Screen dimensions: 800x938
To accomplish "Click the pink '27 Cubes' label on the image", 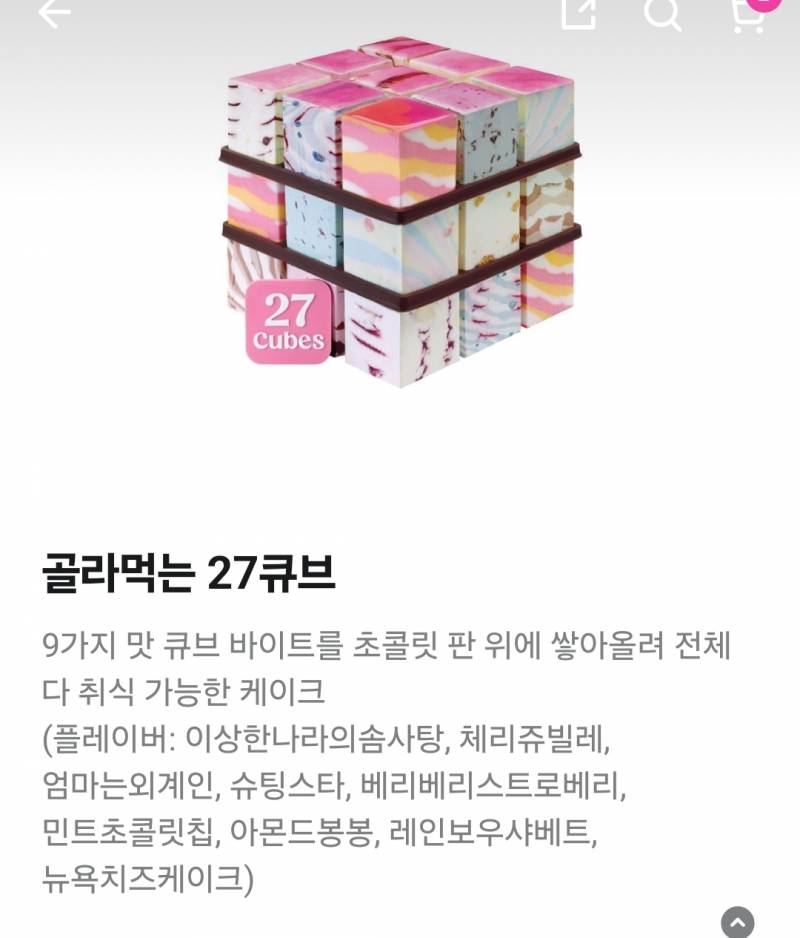I will point(290,322).
